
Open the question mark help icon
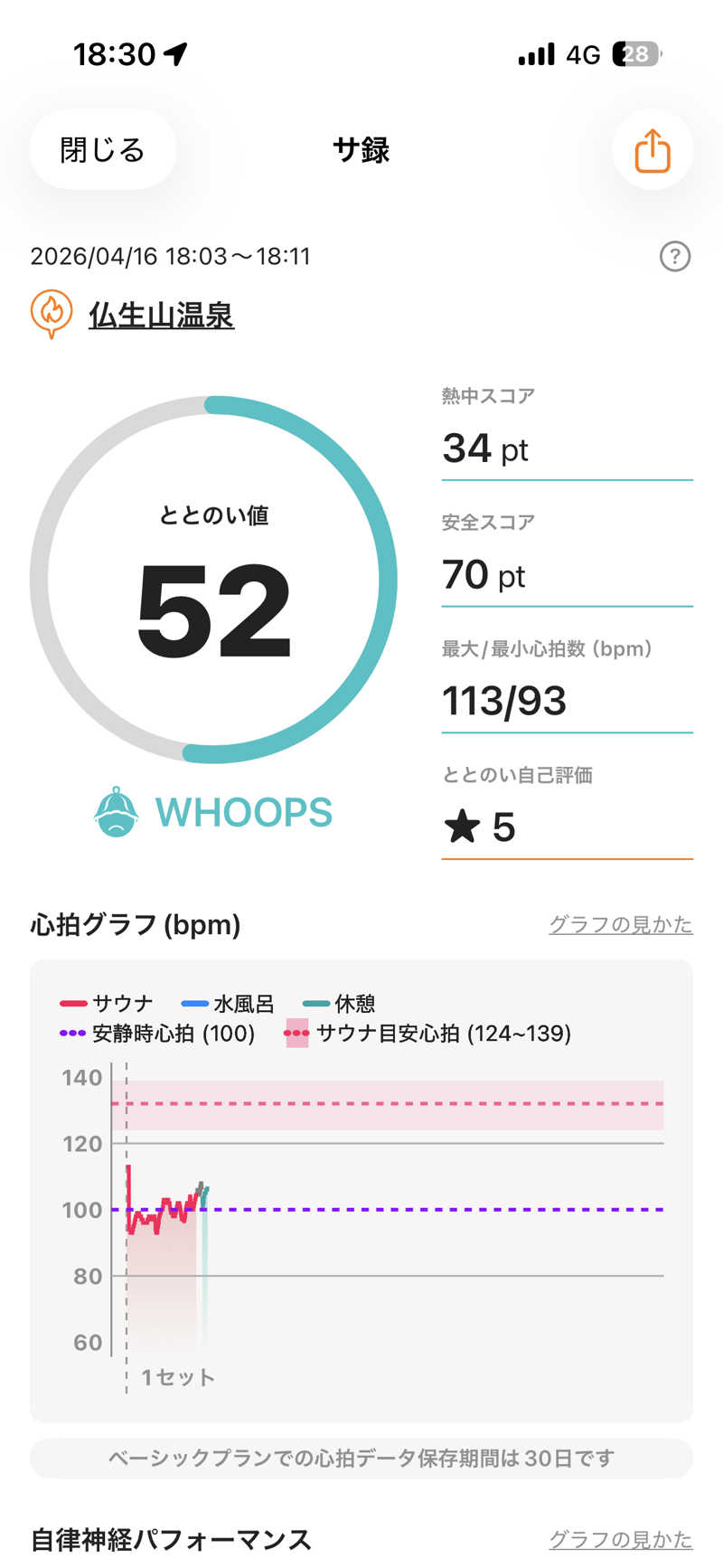pos(675,257)
